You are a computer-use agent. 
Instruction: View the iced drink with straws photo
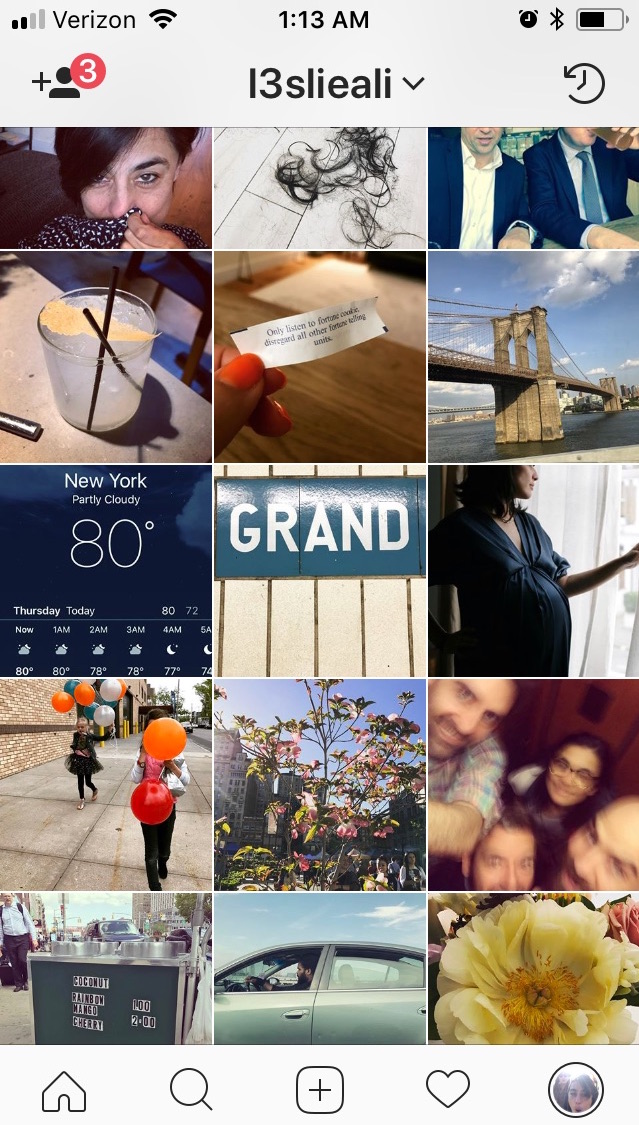(106, 356)
